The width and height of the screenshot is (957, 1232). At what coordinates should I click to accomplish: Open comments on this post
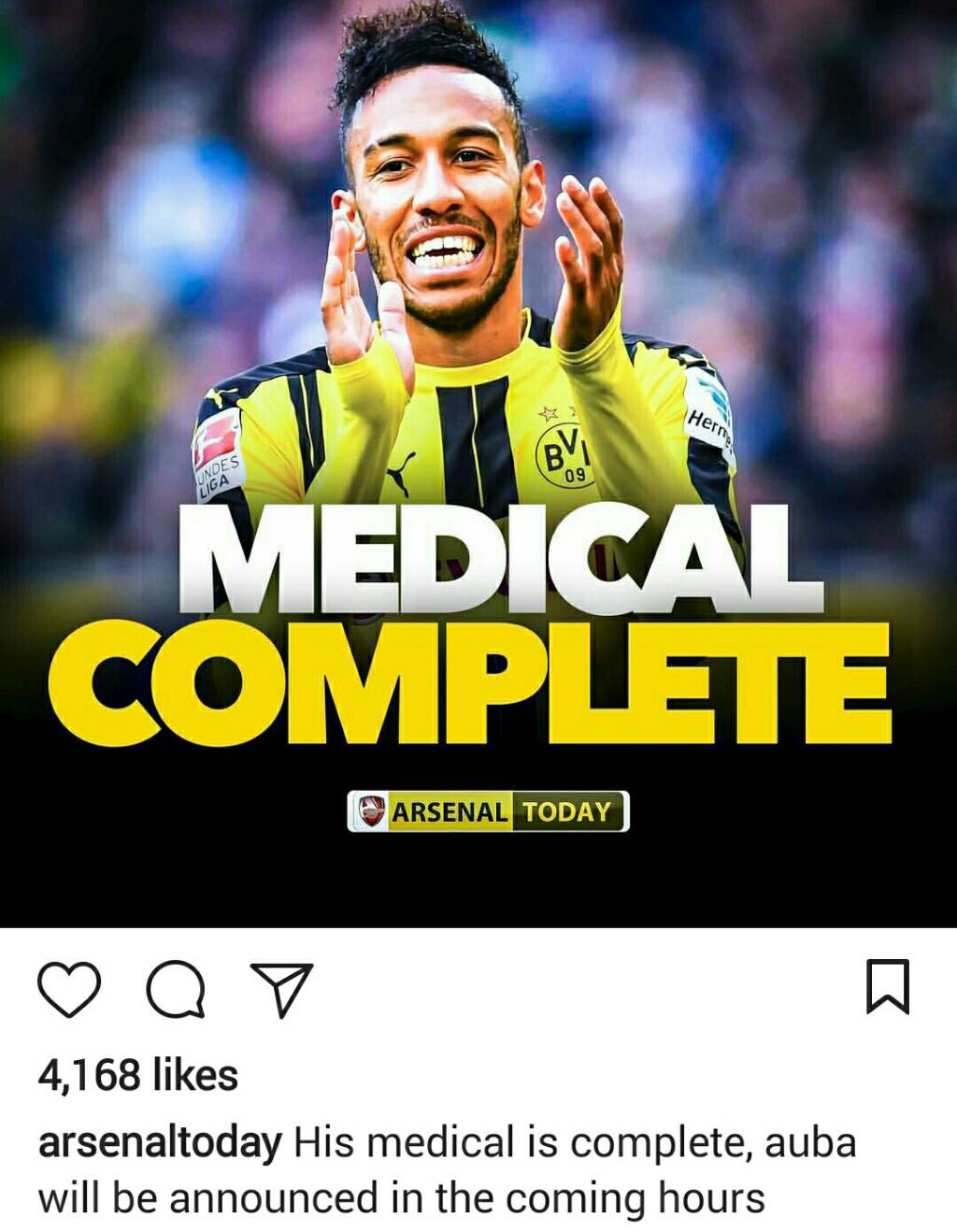tap(176, 989)
